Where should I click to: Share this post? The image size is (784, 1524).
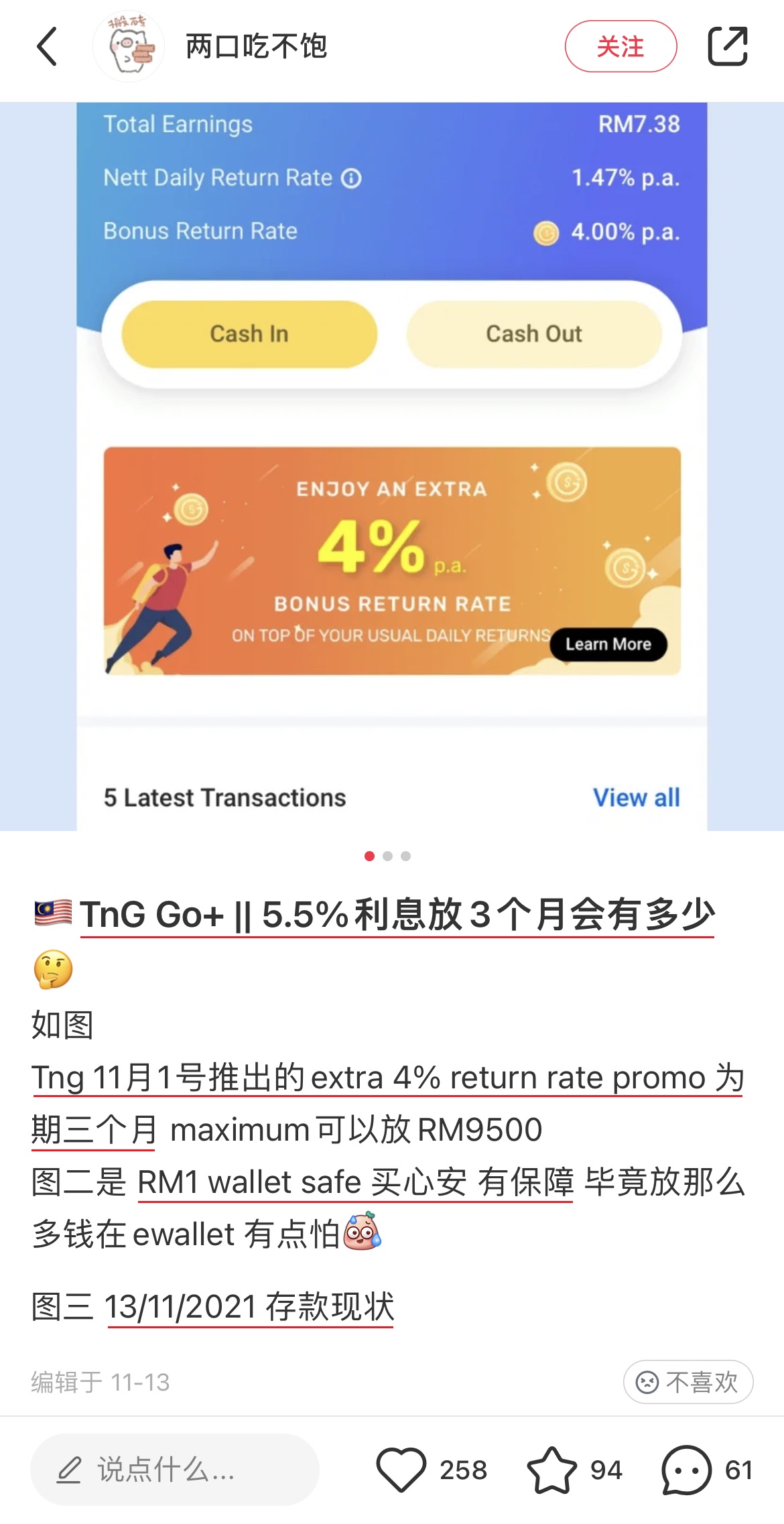727,47
